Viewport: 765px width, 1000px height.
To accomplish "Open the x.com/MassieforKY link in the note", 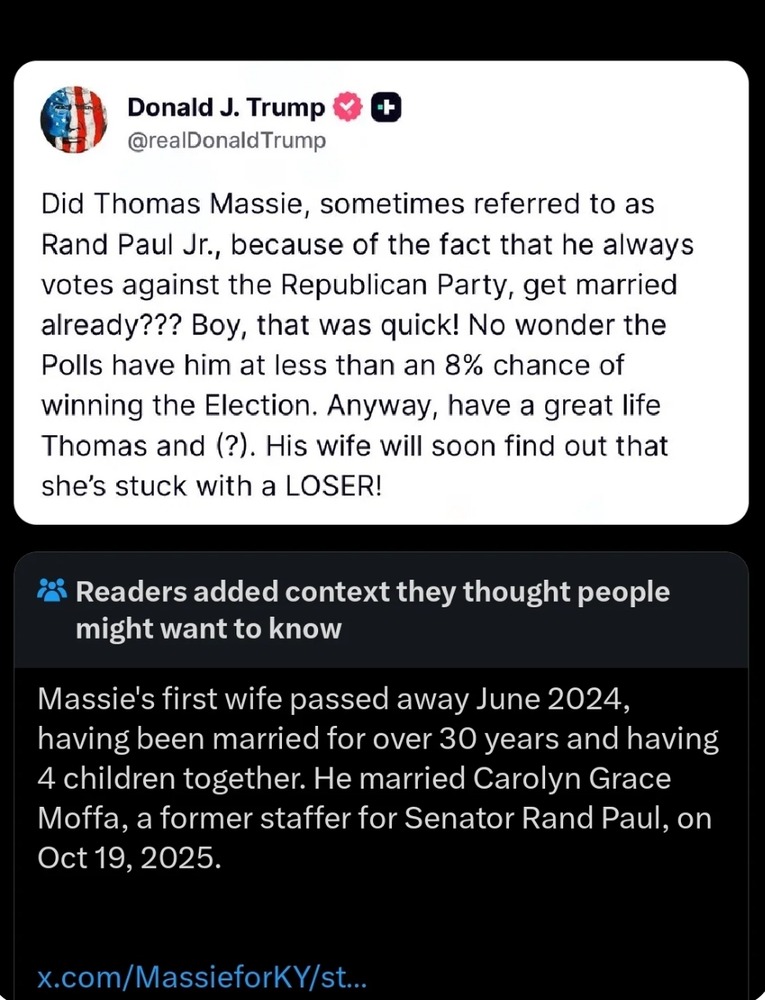I will point(202,976).
